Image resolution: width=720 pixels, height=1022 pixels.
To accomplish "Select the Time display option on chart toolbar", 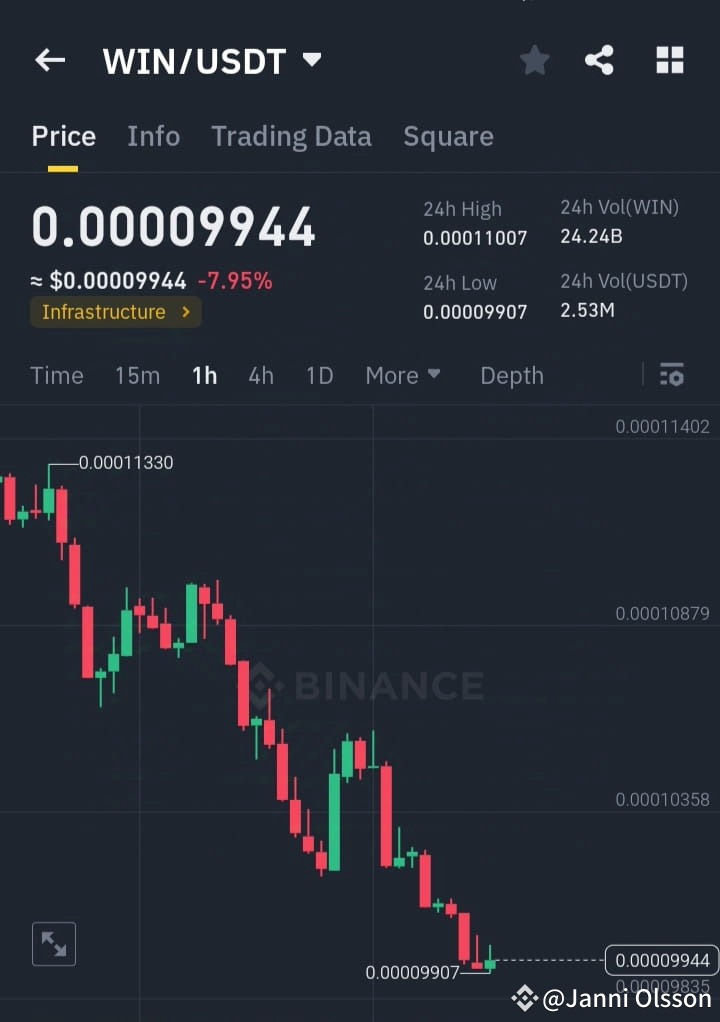I will [56, 375].
